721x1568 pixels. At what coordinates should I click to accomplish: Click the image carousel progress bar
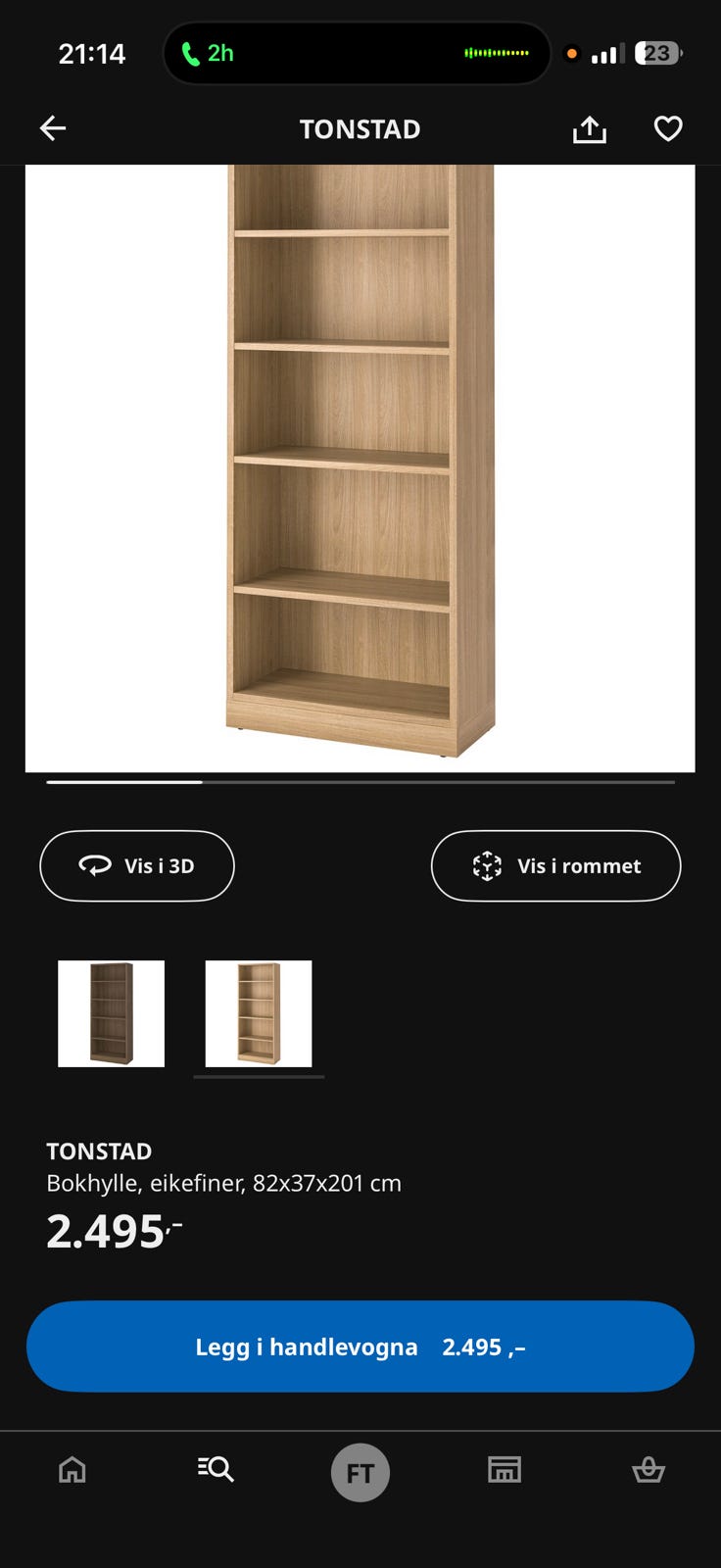[360, 782]
